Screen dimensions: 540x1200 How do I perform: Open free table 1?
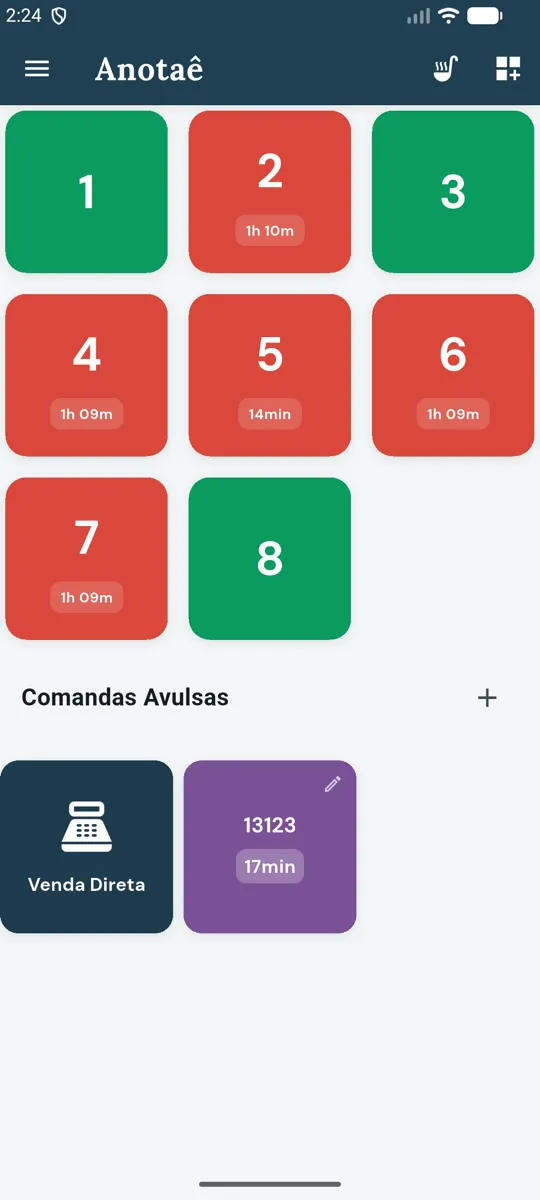(x=87, y=192)
